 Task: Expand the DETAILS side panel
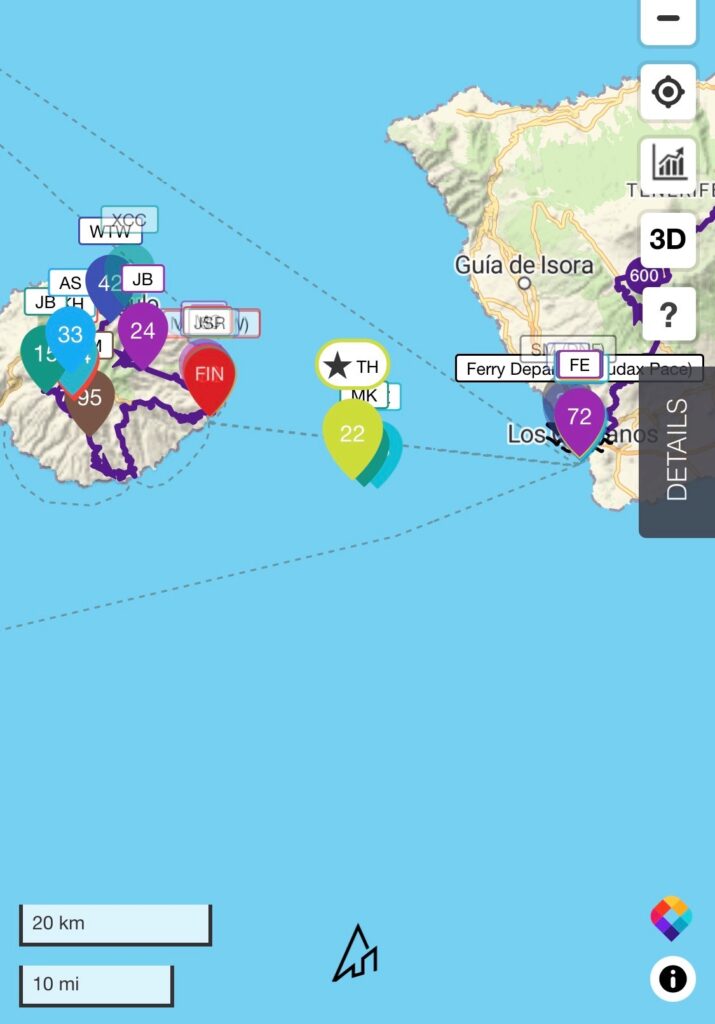677,450
